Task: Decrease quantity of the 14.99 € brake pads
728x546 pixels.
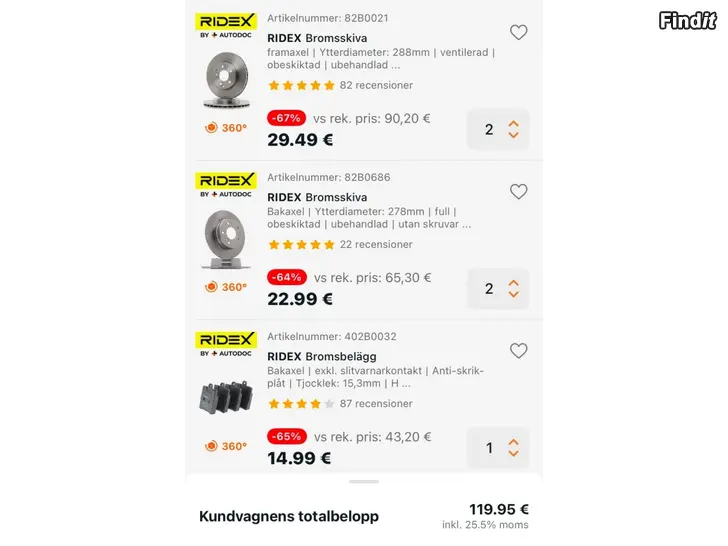Action: click(514, 454)
